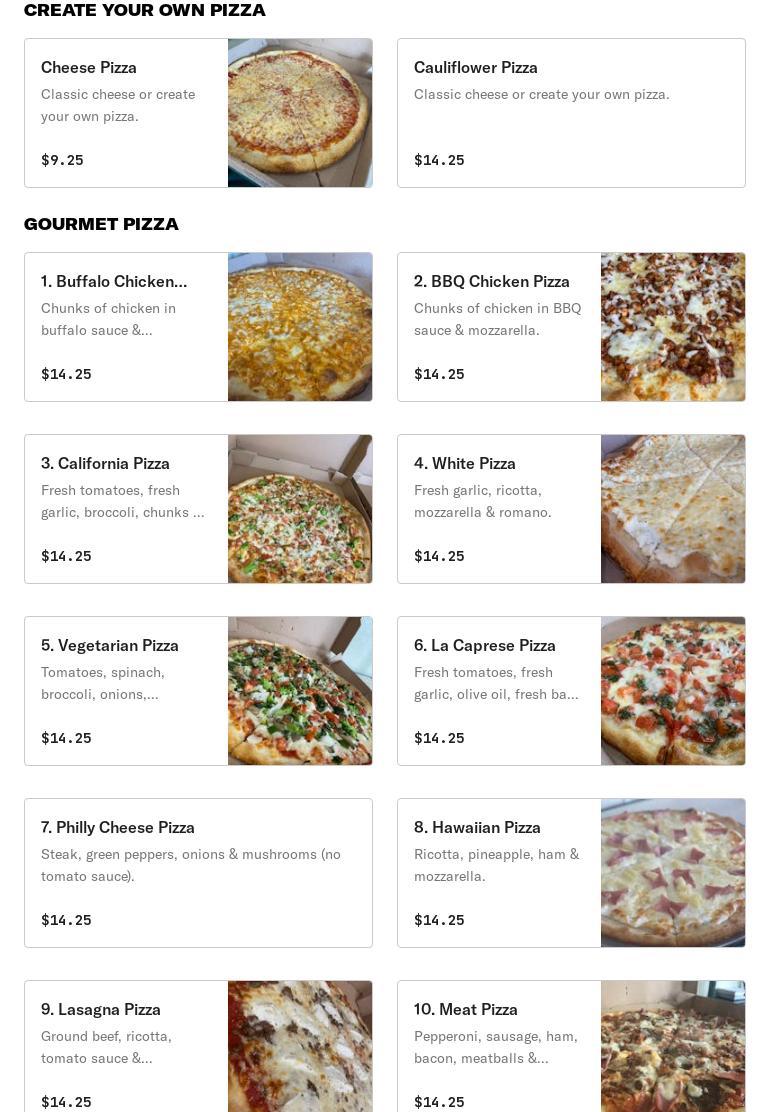Viewport: 770px width, 1112px height.
Task: Open the Cheese Pizza item
Action: tap(198, 113)
